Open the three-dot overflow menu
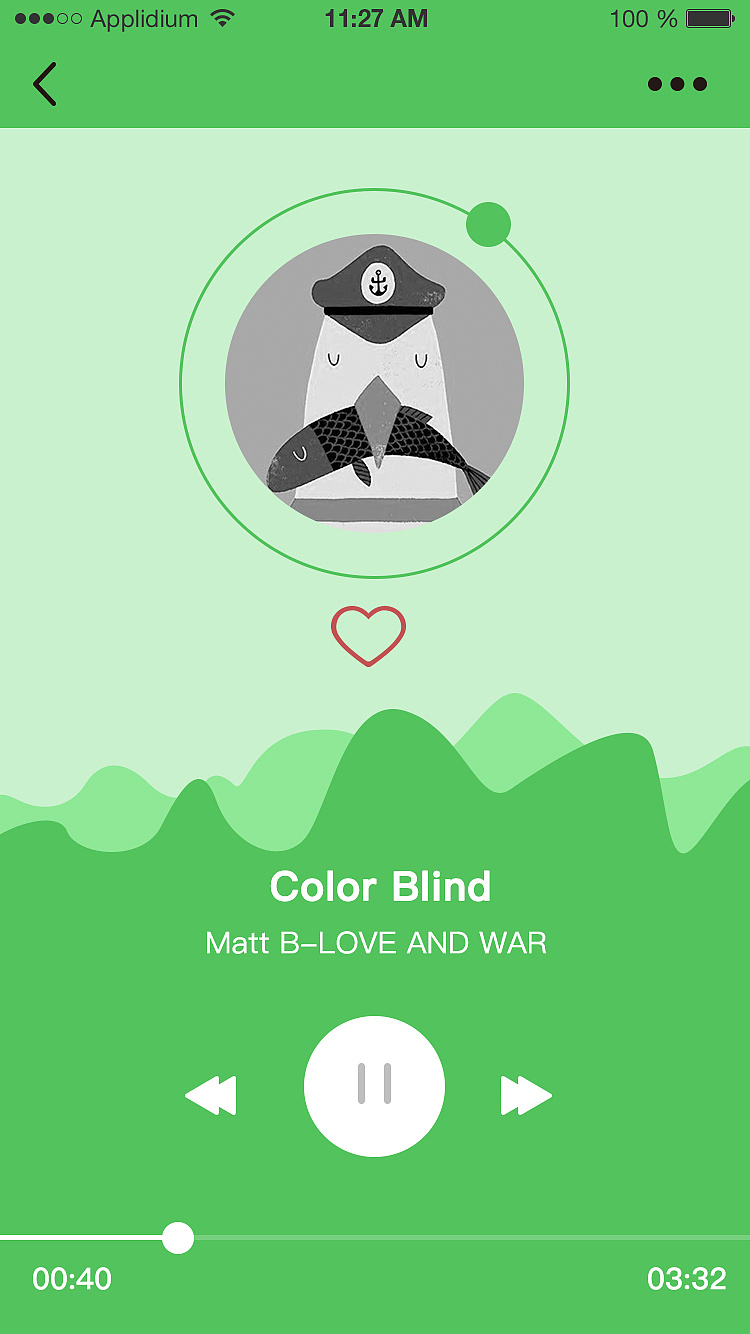Viewport: 750px width, 1334px height. coord(677,84)
